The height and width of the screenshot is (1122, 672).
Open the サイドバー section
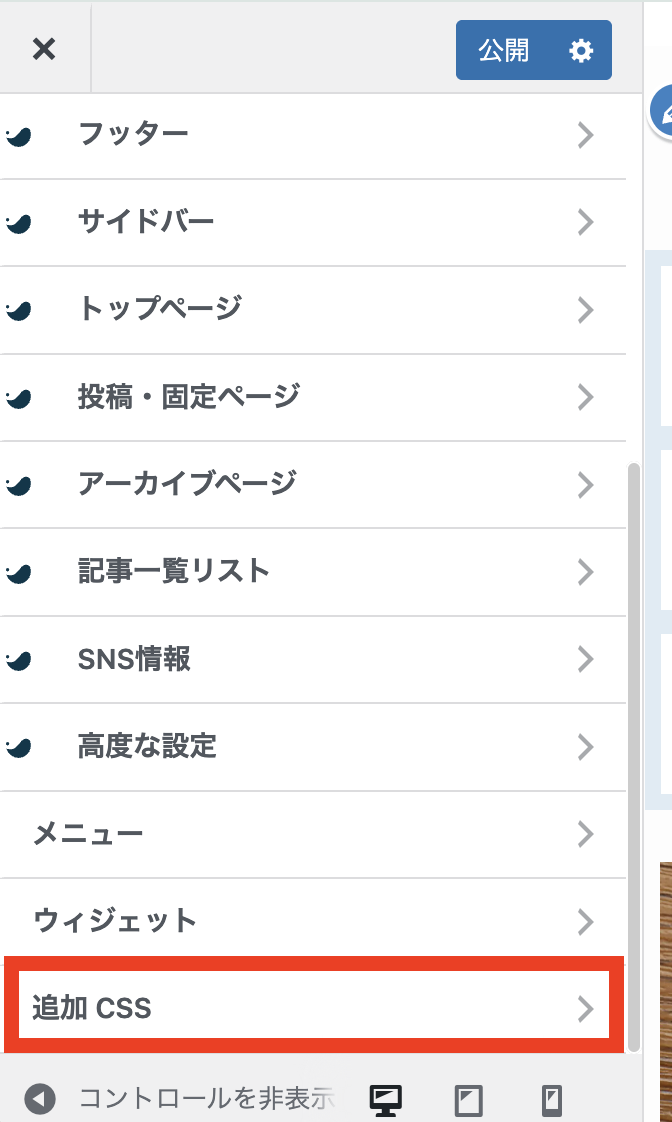pyautogui.click(x=310, y=222)
